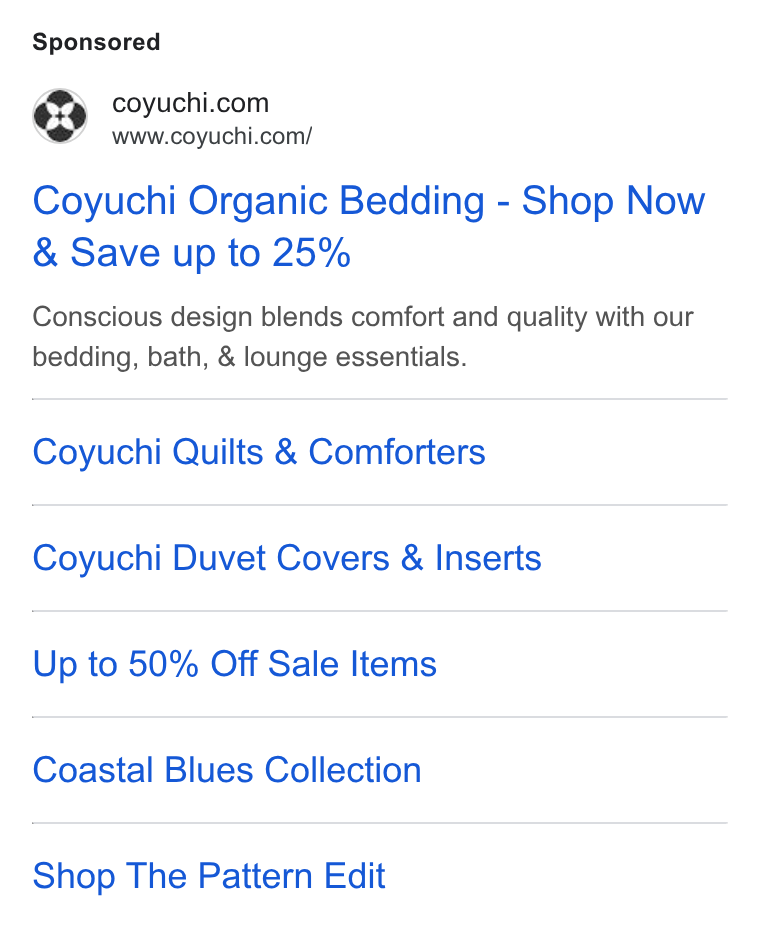View Up to 50% Off Sale Items
The image size is (760, 928).
point(234,664)
